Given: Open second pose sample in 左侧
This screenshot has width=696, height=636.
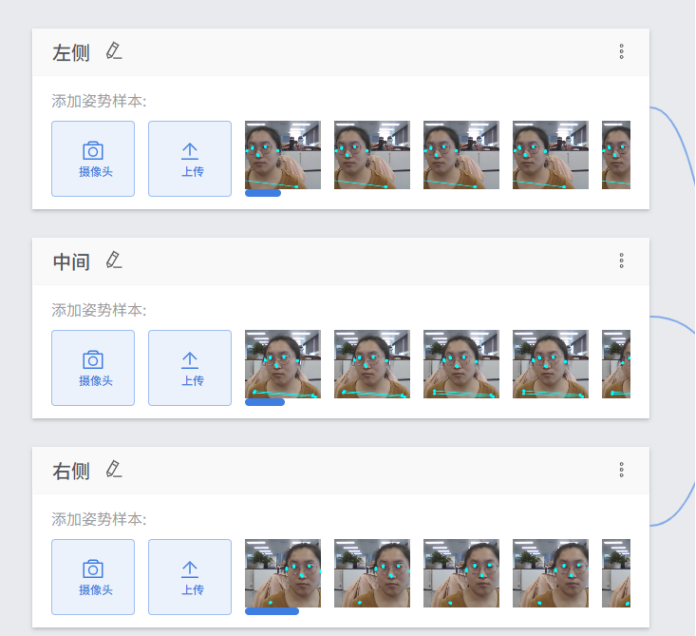Looking at the screenshot, I should pos(372,155).
